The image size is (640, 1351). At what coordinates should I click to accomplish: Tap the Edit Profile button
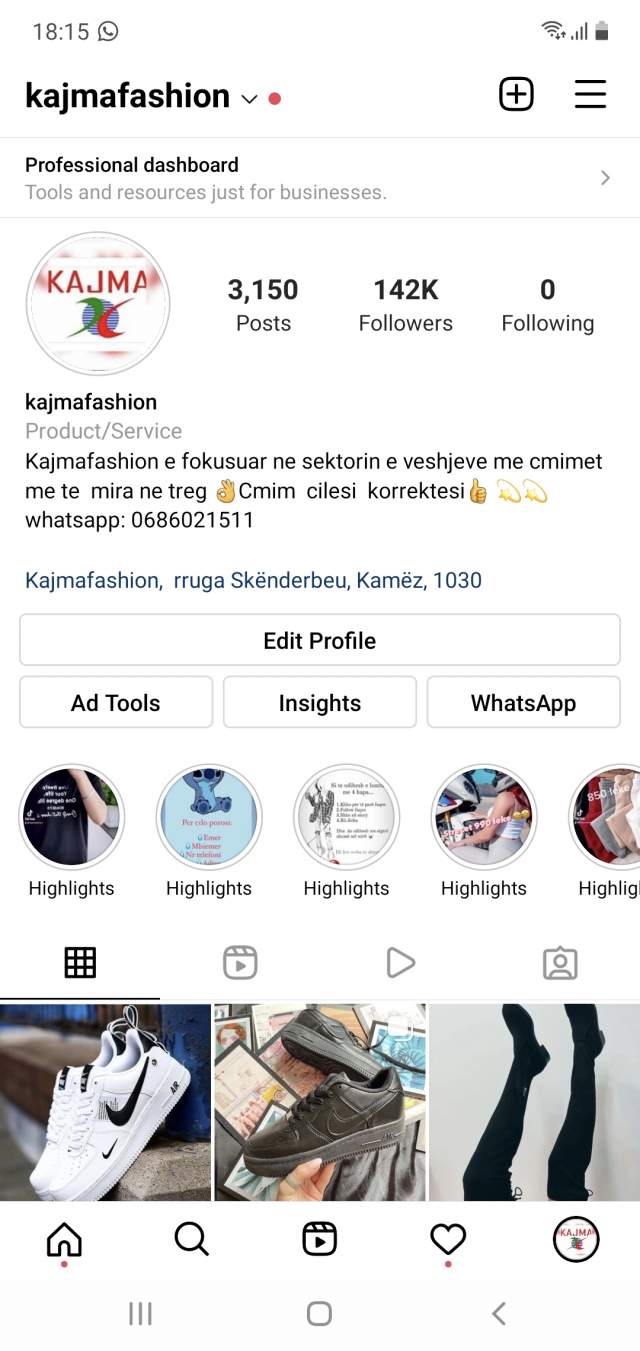(320, 640)
